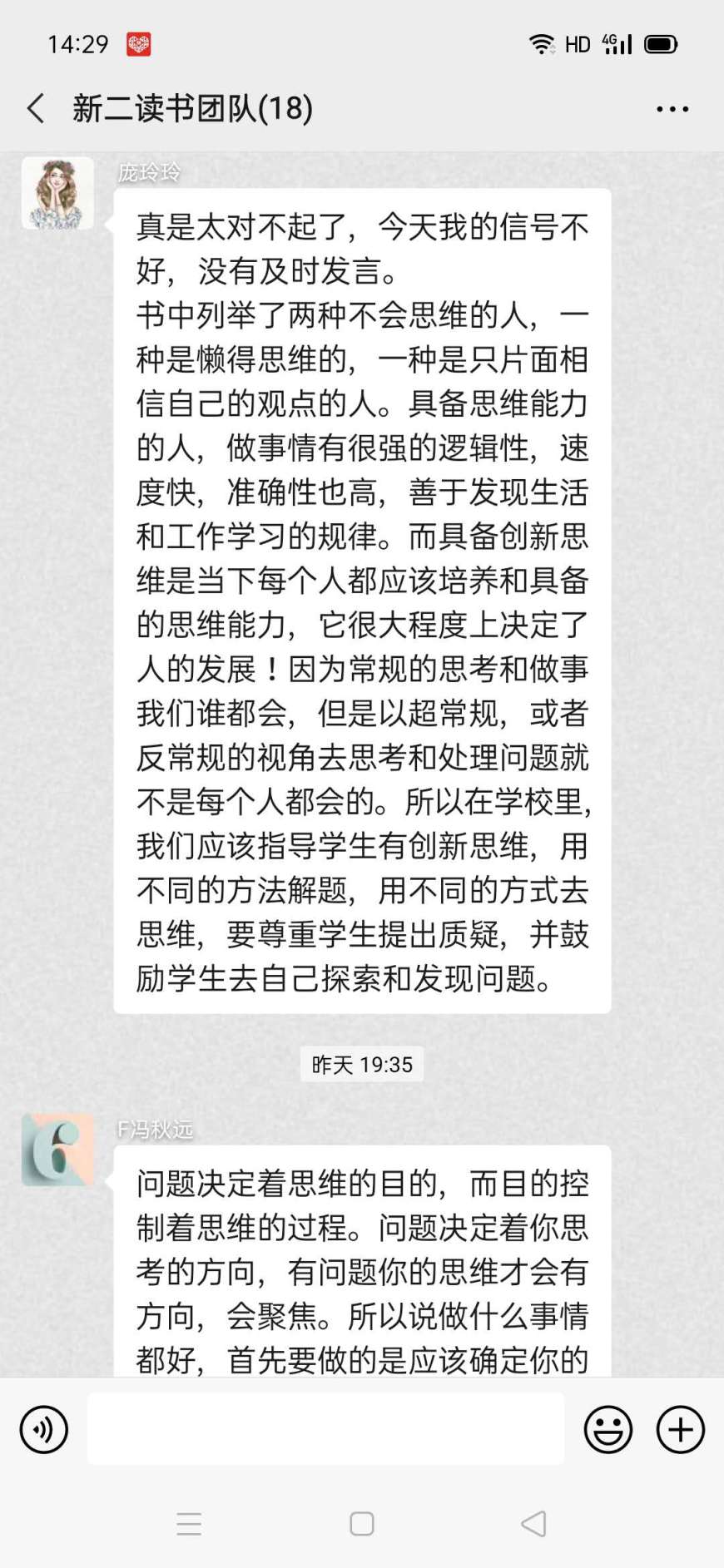Tap the system home button
Viewport: 724px width, 1568px height.
click(x=362, y=1523)
